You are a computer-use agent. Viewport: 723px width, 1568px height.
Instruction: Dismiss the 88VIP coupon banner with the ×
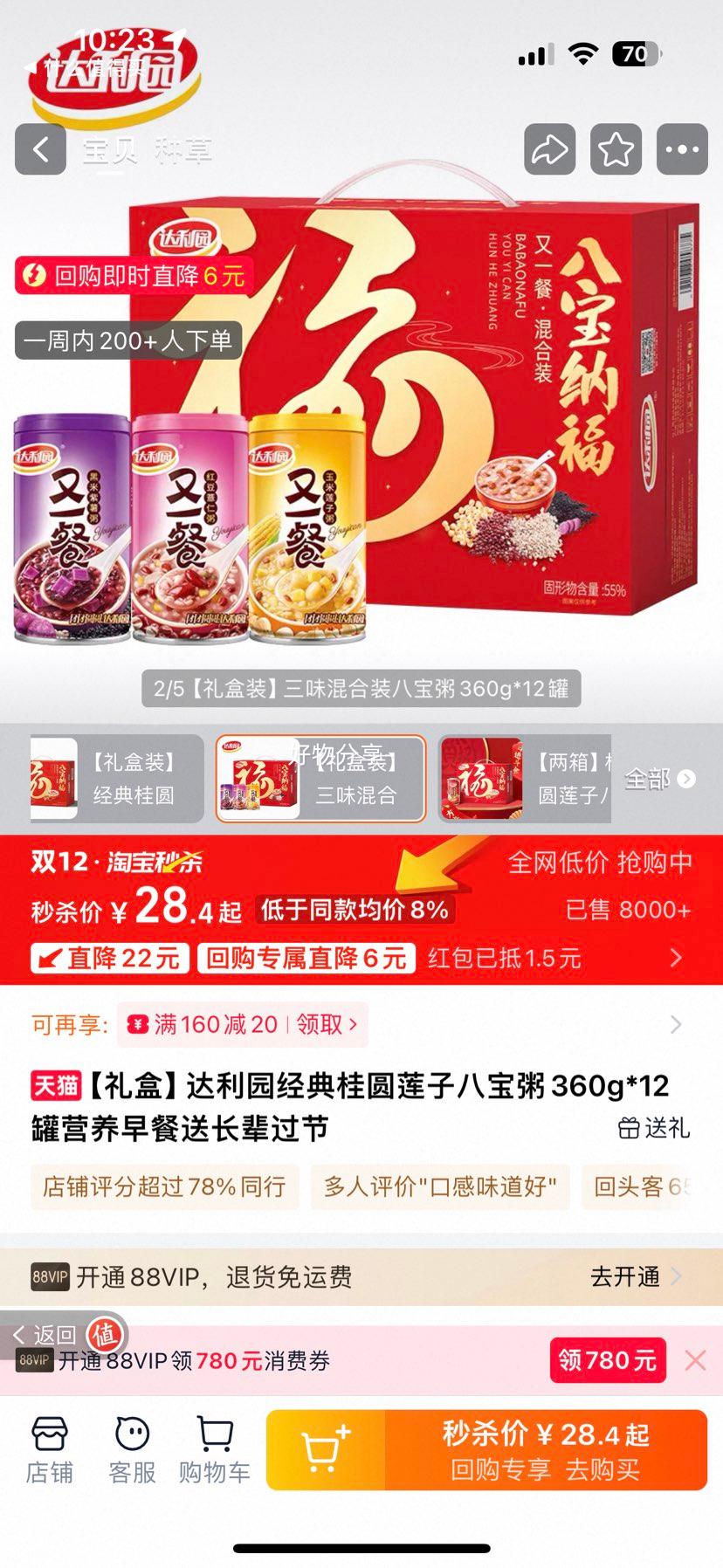coord(695,1360)
